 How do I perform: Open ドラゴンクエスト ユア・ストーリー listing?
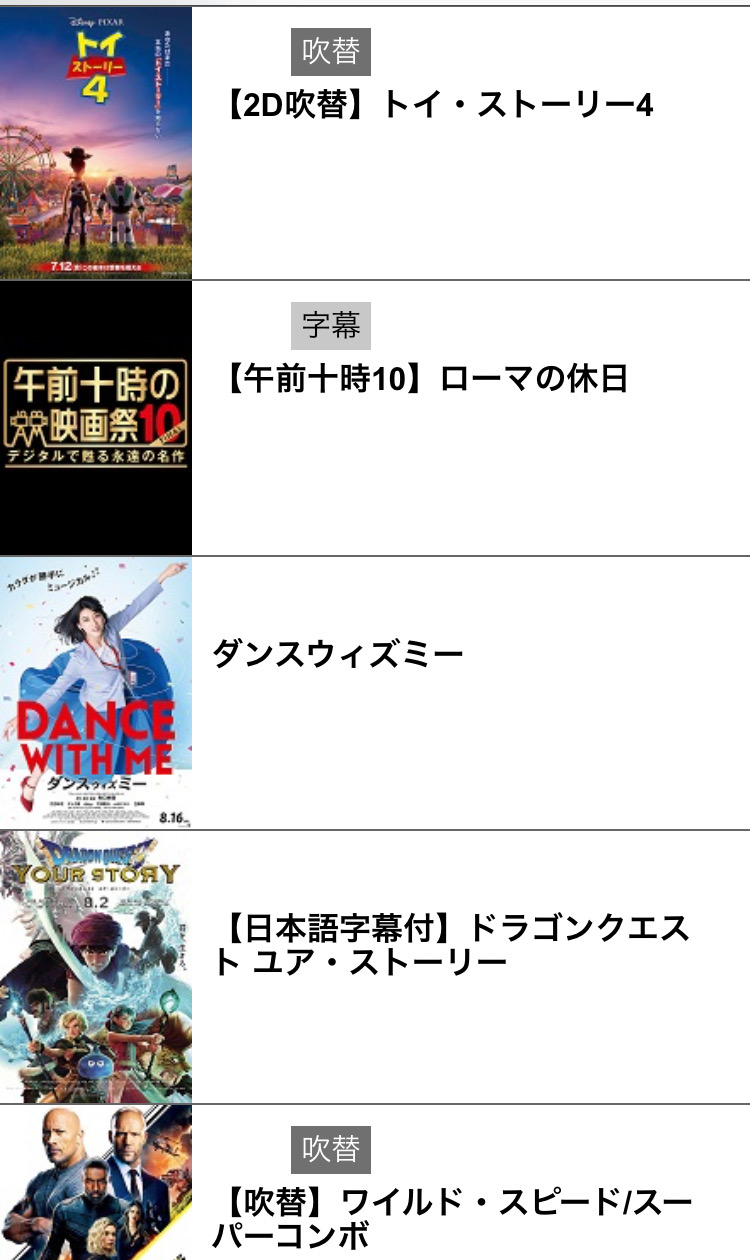coord(450,945)
